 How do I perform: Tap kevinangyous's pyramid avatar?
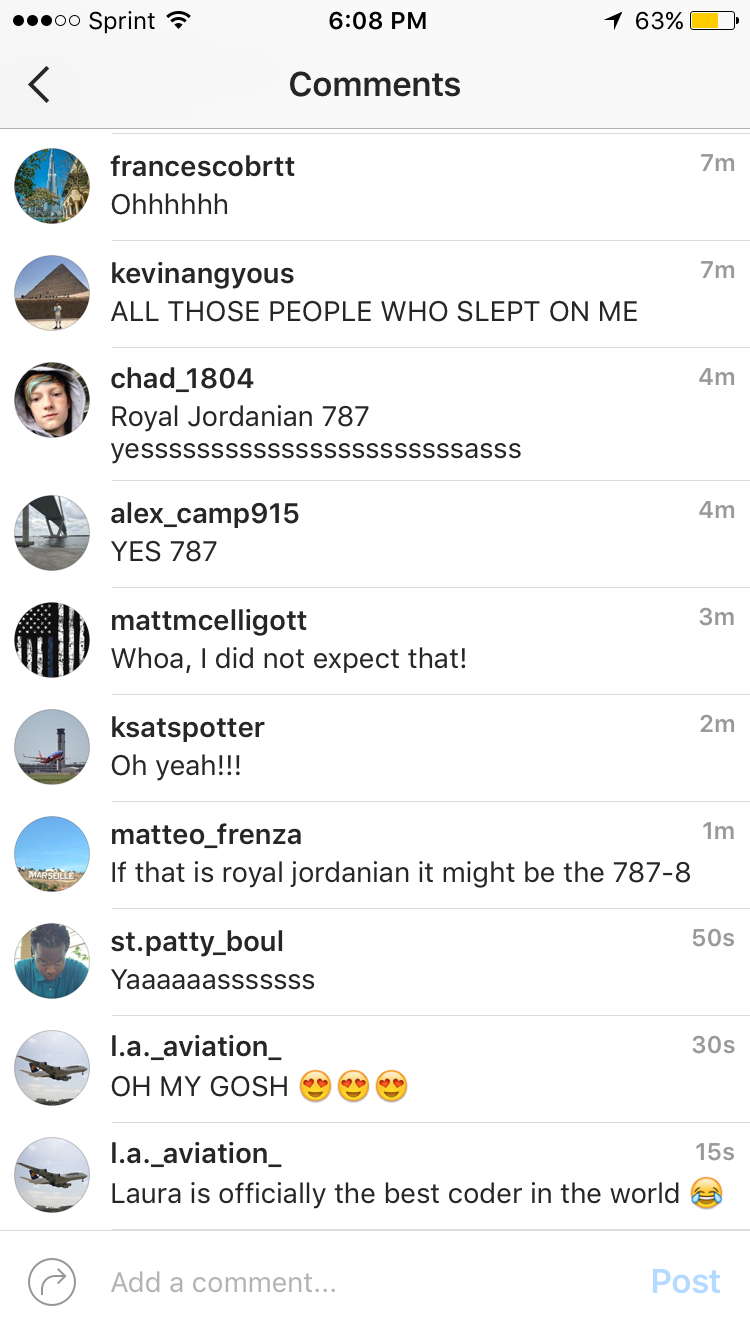pos(52,293)
